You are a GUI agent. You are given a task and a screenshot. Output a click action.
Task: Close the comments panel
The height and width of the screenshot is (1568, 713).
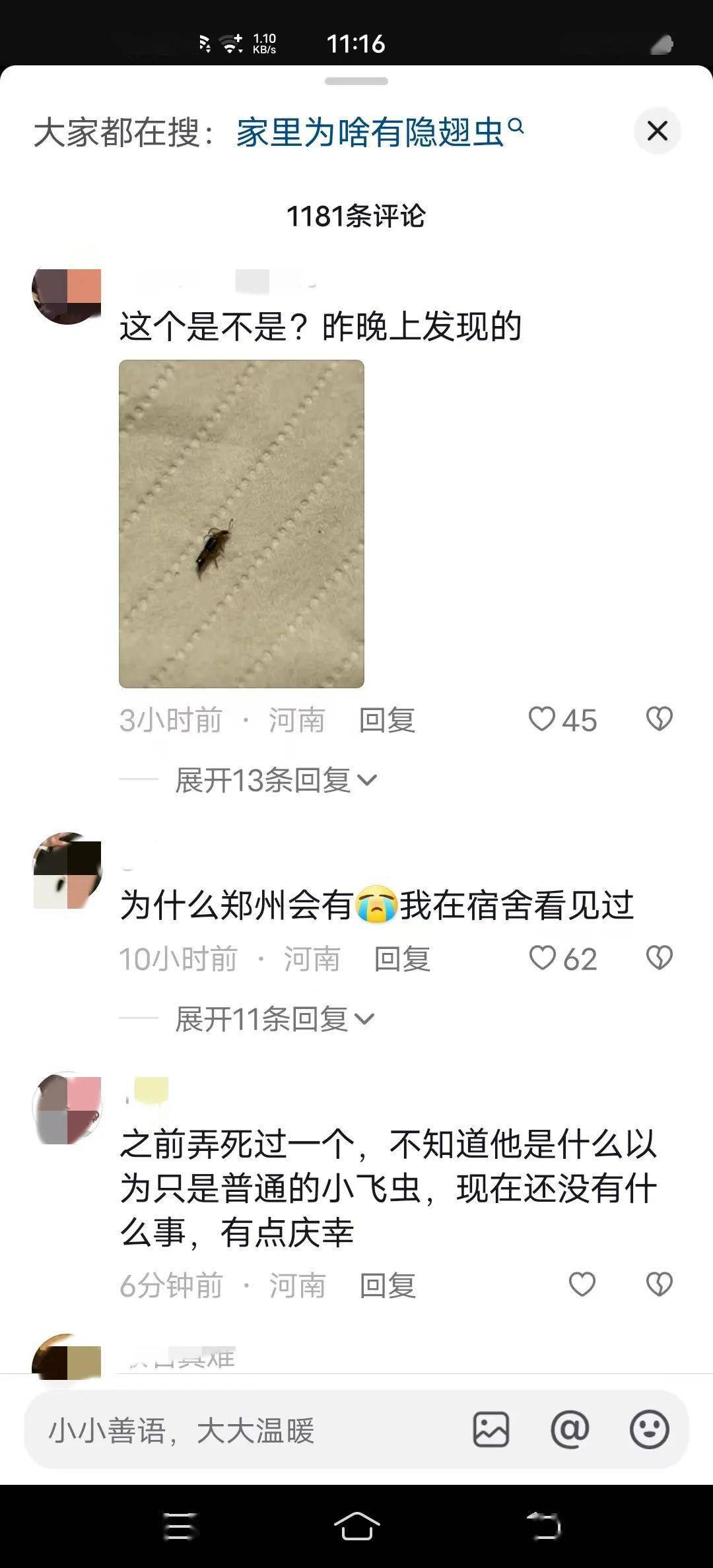pos(657,131)
